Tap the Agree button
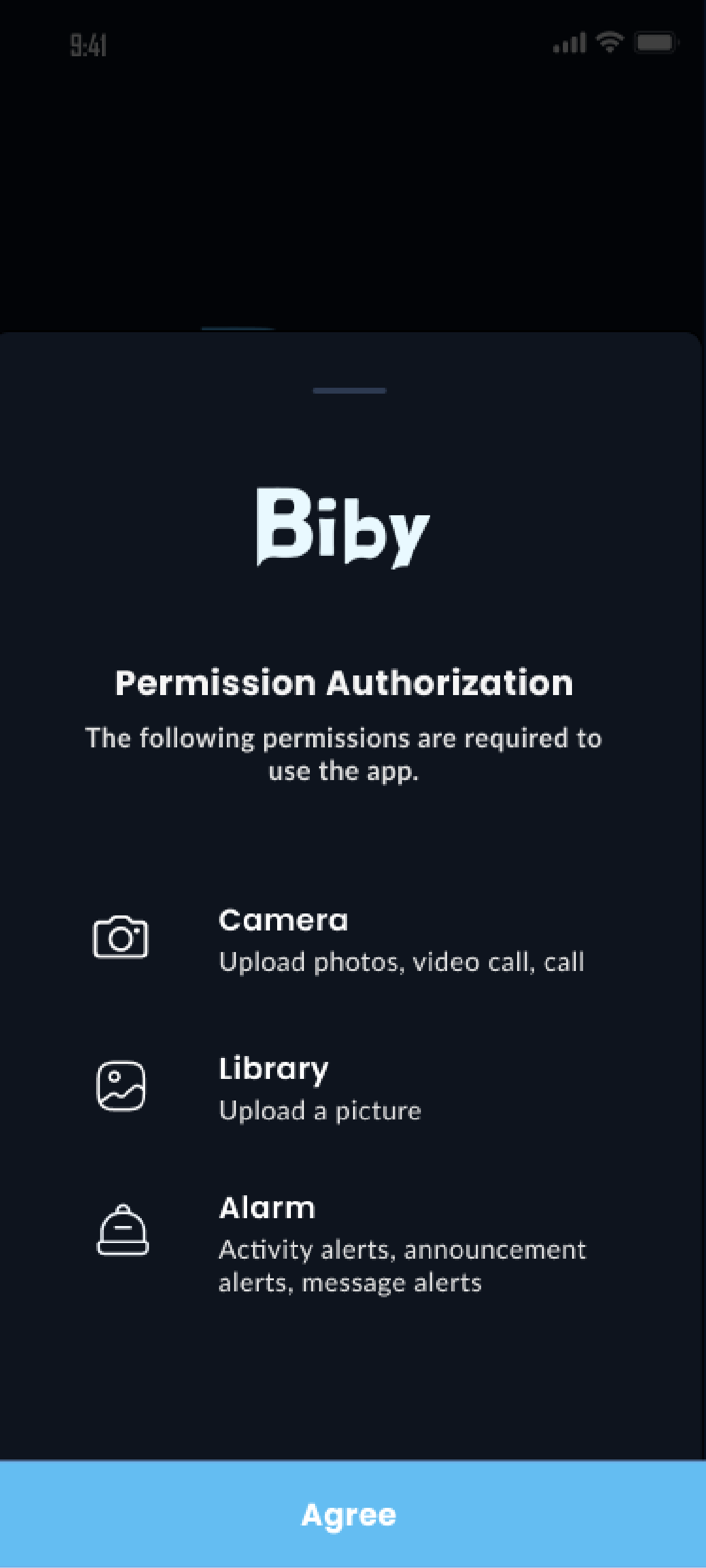 click(353, 1514)
